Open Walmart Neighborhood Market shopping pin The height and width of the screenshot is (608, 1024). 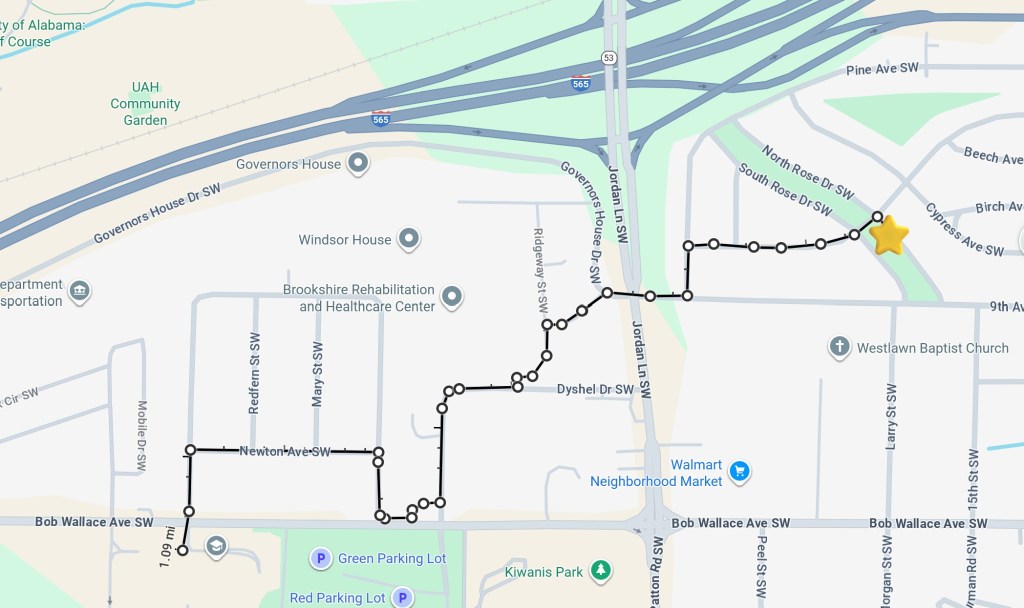tap(740, 471)
